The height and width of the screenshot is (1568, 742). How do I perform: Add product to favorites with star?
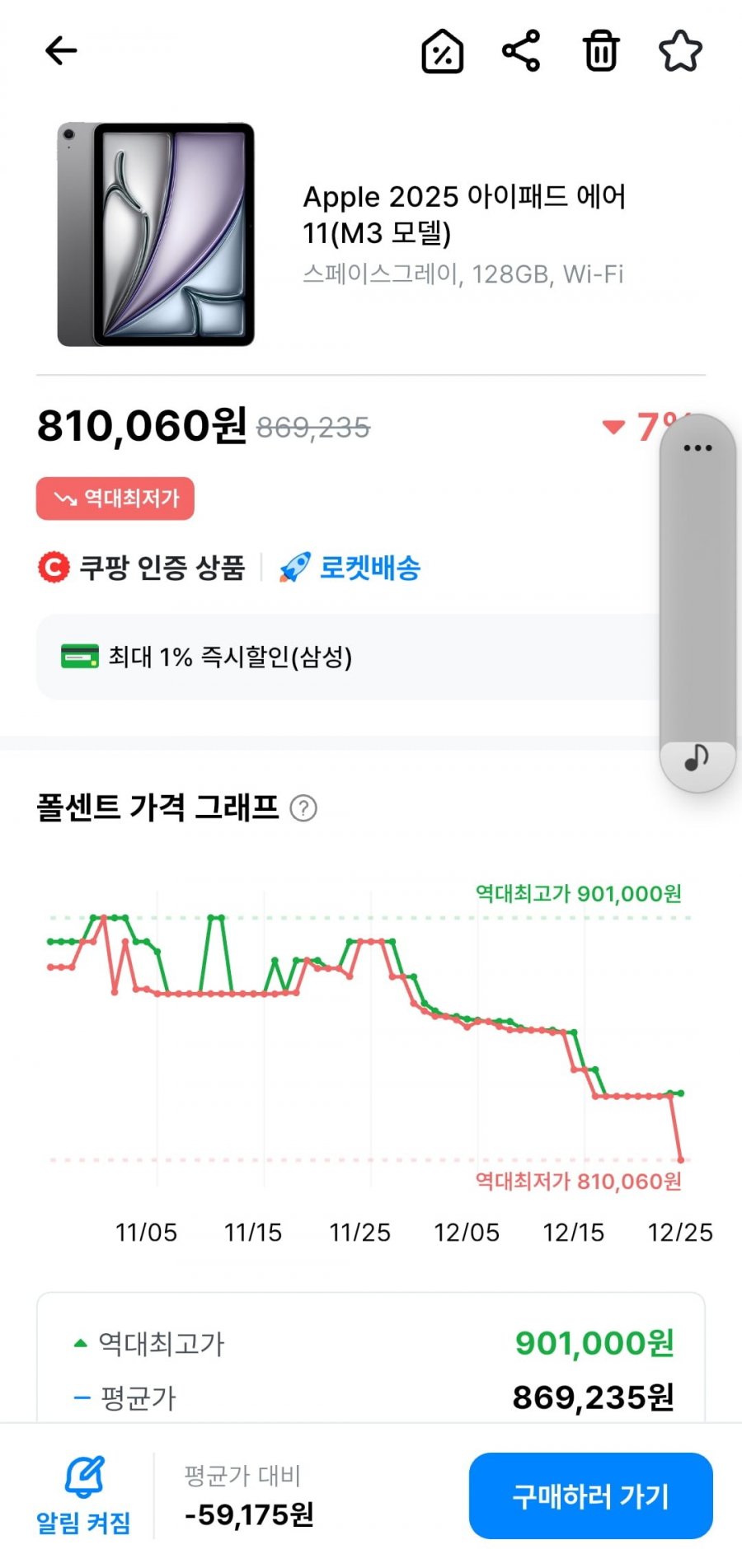pyautogui.click(x=680, y=51)
